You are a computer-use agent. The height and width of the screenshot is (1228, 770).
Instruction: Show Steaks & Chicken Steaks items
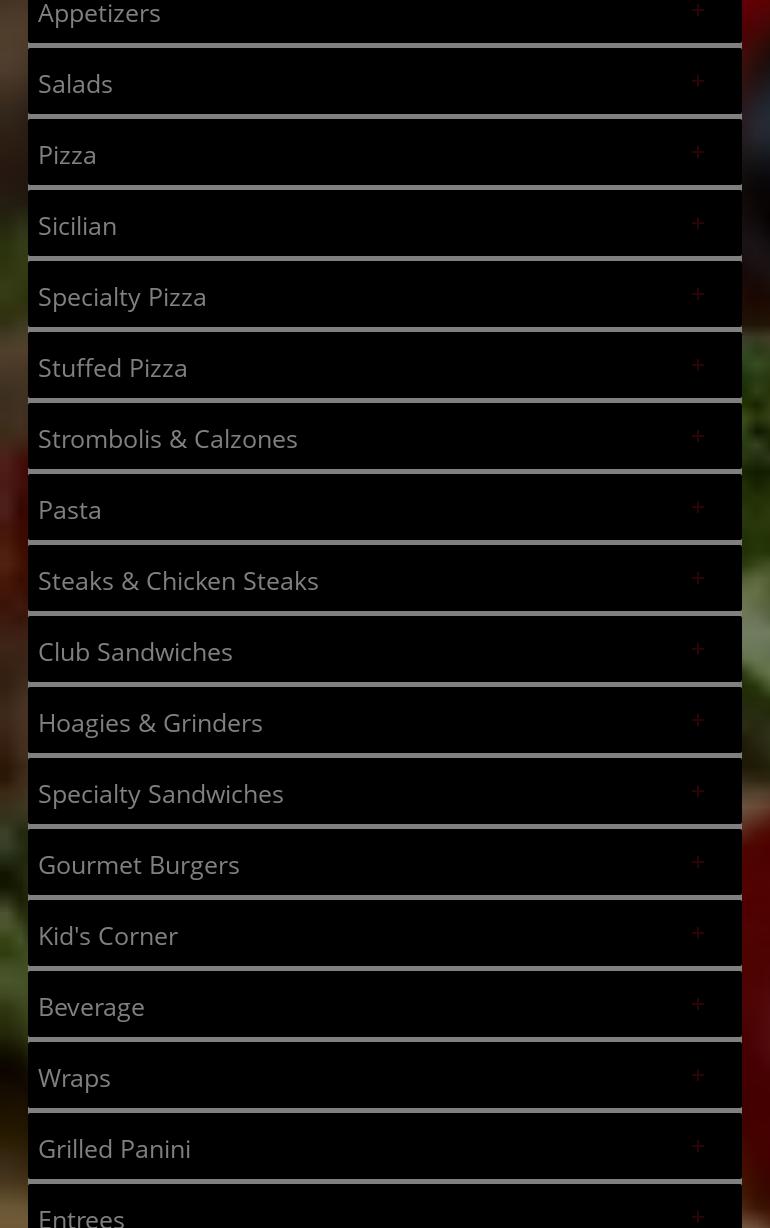click(x=384, y=580)
